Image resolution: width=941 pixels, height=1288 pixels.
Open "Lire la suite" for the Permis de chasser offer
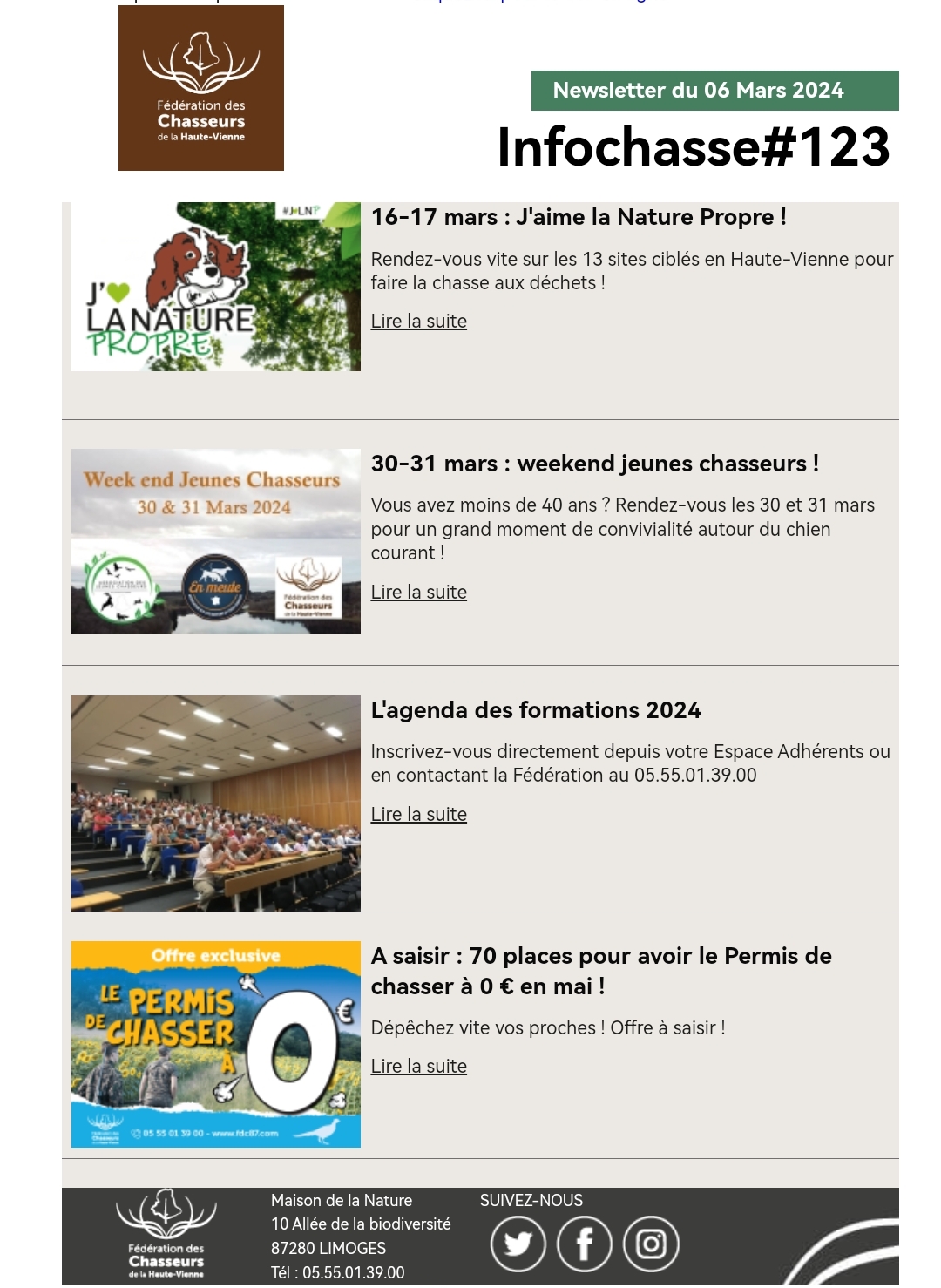click(418, 1067)
